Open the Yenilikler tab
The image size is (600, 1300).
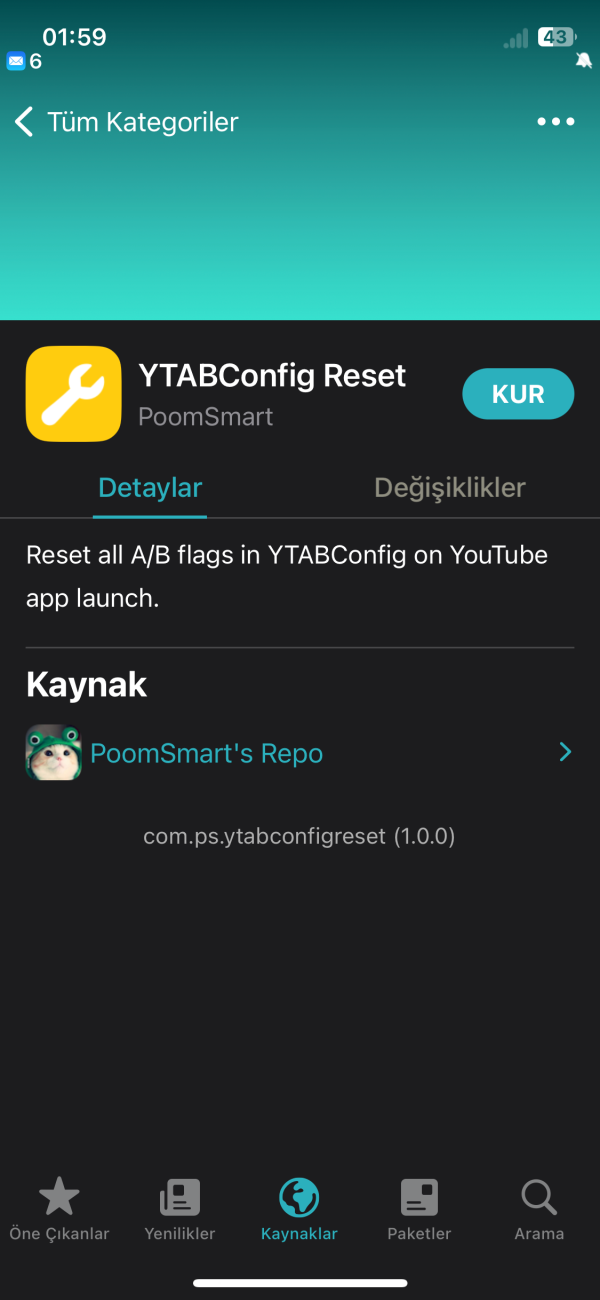click(x=180, y=1208)
